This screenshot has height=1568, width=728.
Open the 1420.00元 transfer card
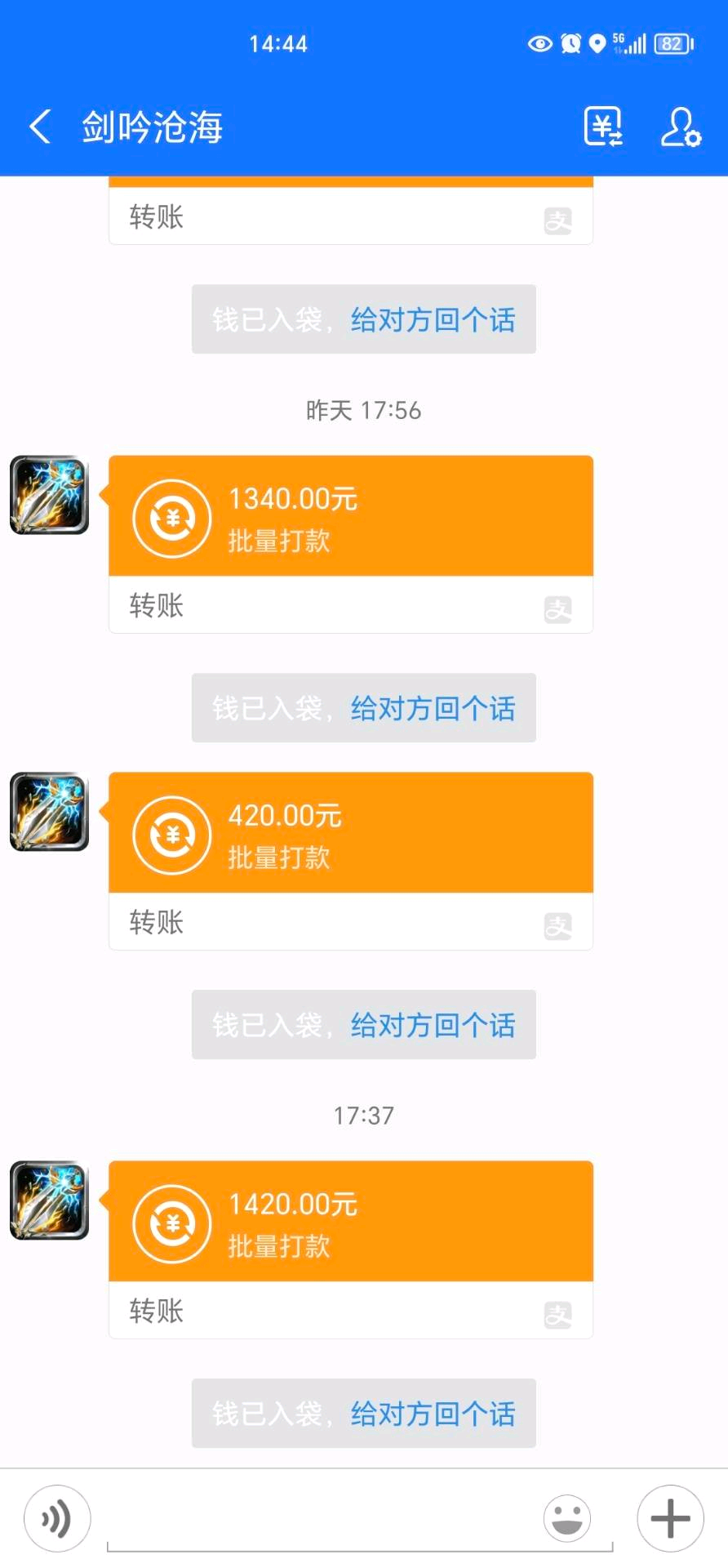[350, 1222]
